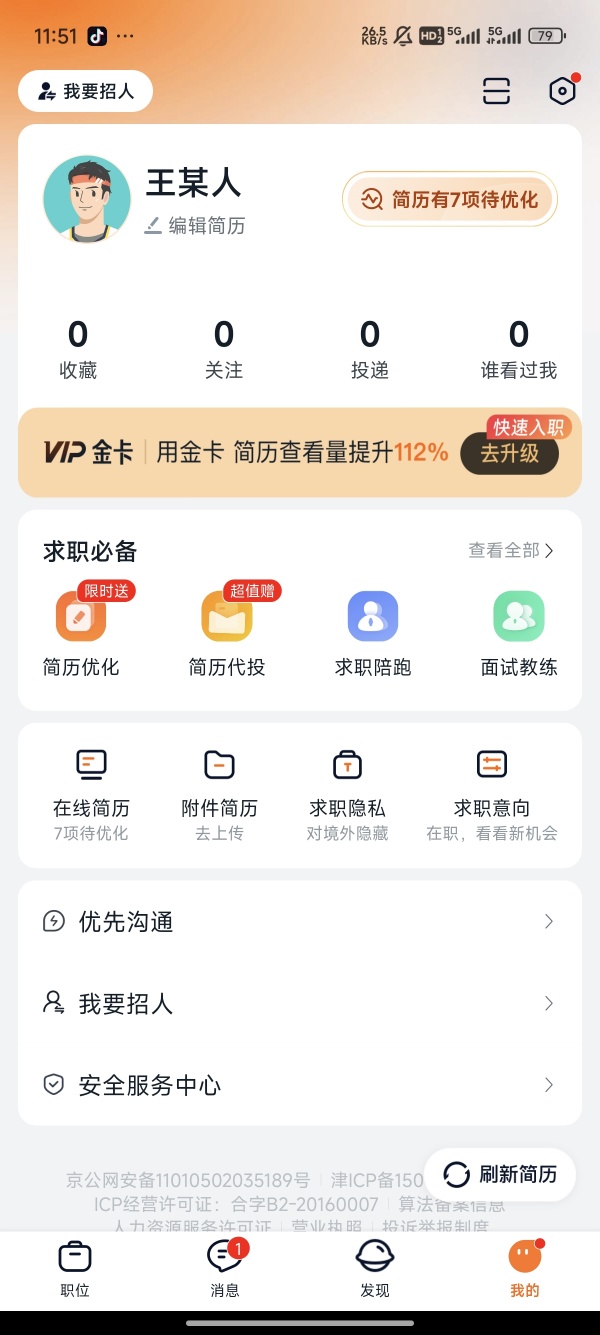Tap 去升级 to upgrade to VIP
Image resolution: width=600 pixels, height=1335 pixels.
[x=509, y=453]
